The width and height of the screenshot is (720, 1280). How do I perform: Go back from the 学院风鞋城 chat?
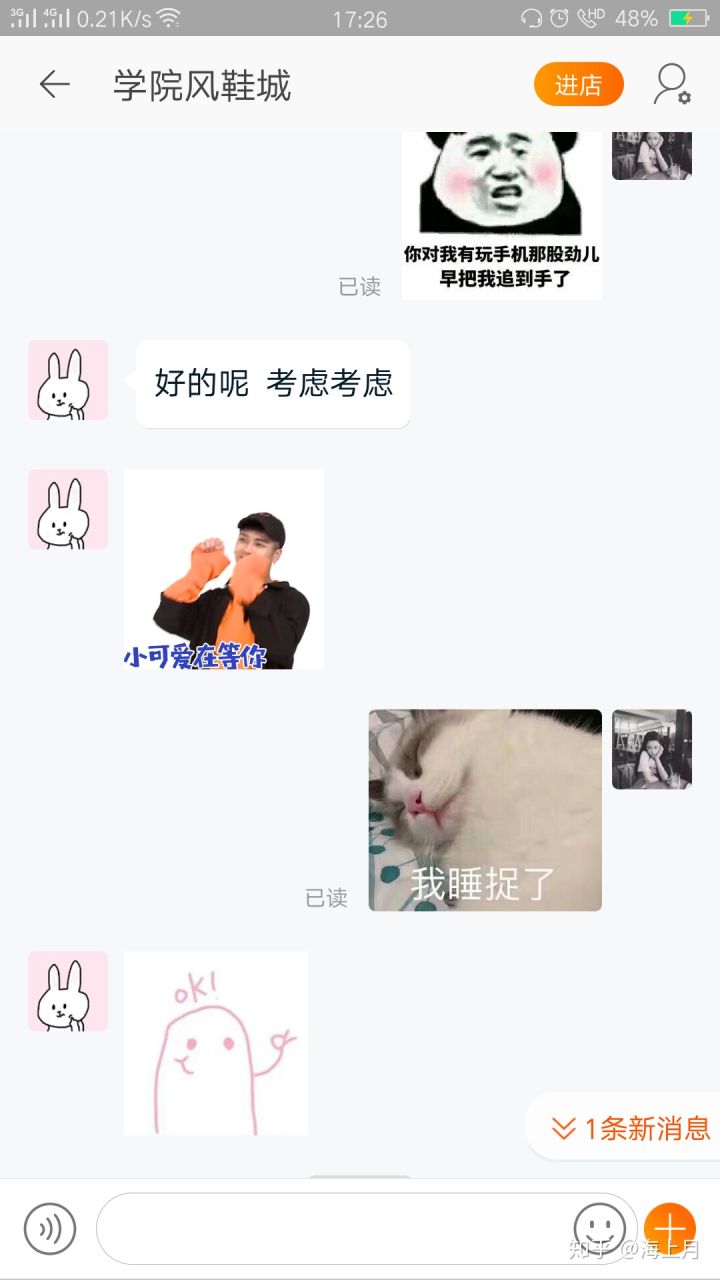[55, 85]
